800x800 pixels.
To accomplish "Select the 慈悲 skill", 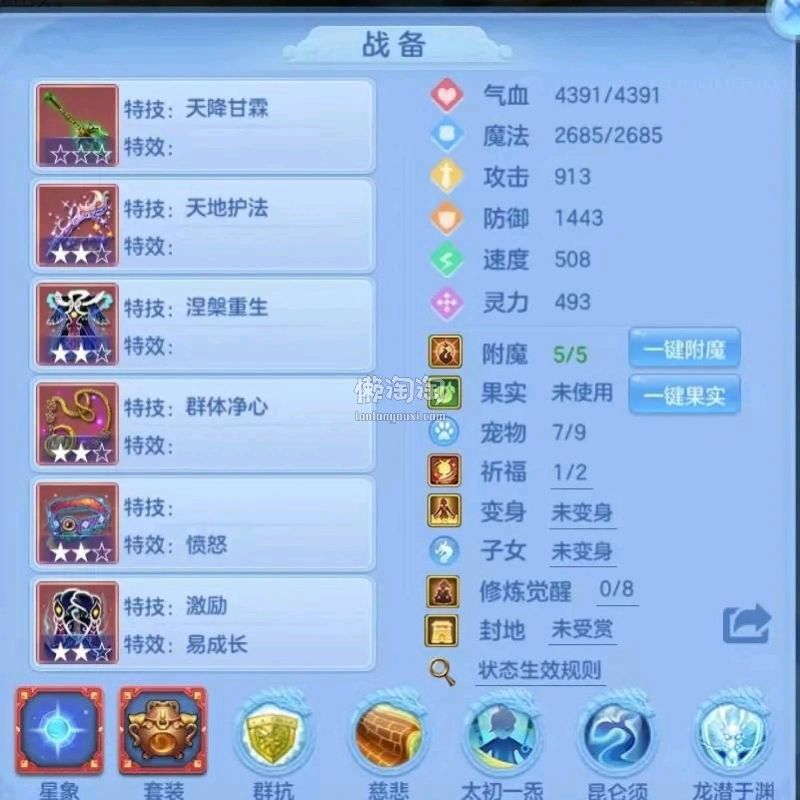I will 389,737.
